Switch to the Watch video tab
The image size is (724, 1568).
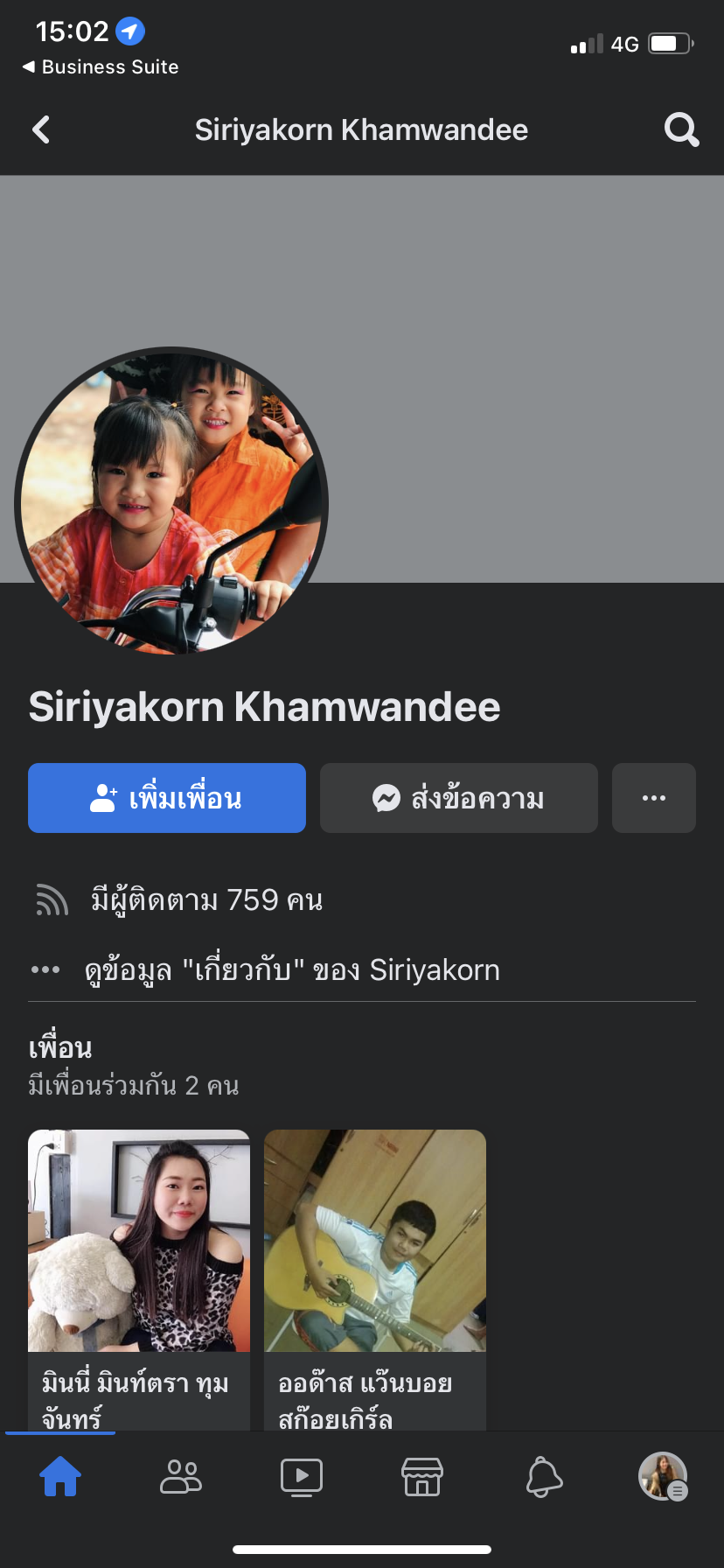302,1477
